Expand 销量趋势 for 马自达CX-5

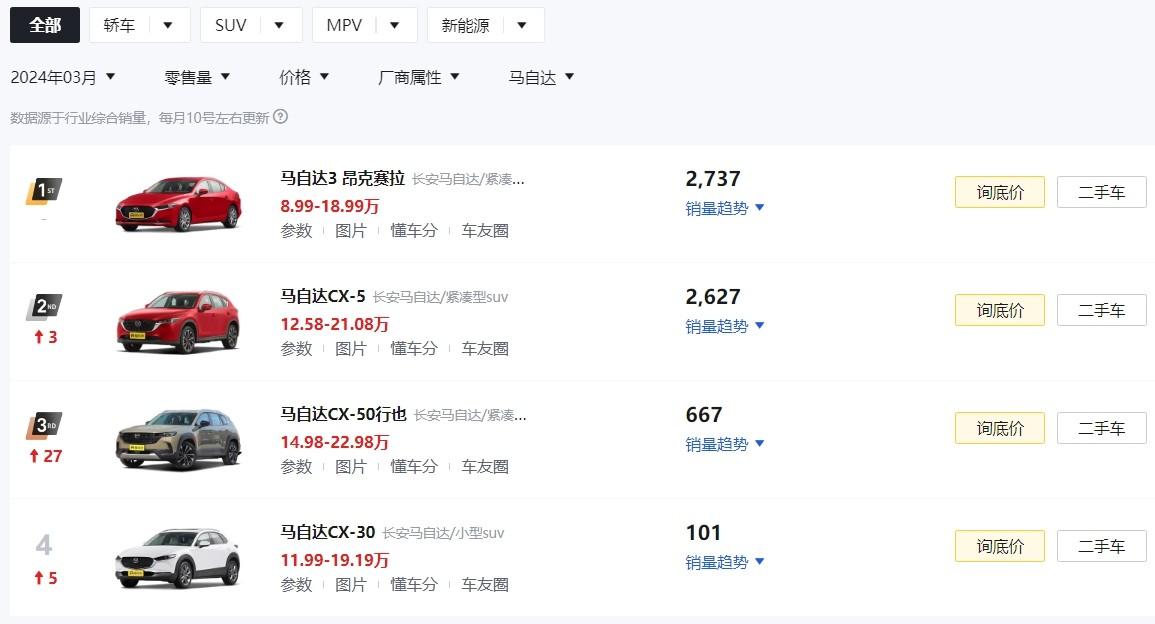[x=725, y=326]
